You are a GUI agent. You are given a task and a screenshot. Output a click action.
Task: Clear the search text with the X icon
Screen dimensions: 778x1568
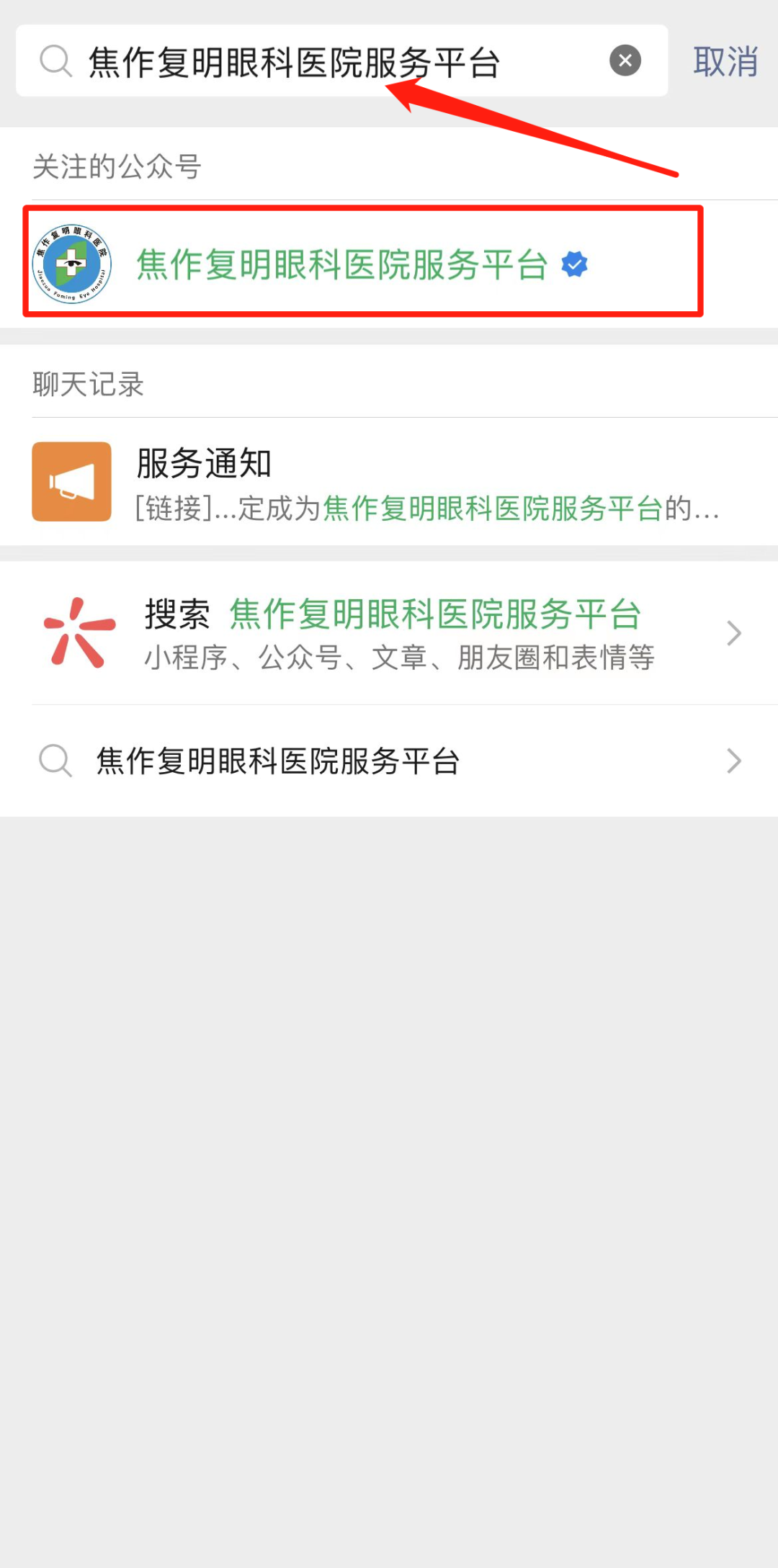(x=625, y=61)
